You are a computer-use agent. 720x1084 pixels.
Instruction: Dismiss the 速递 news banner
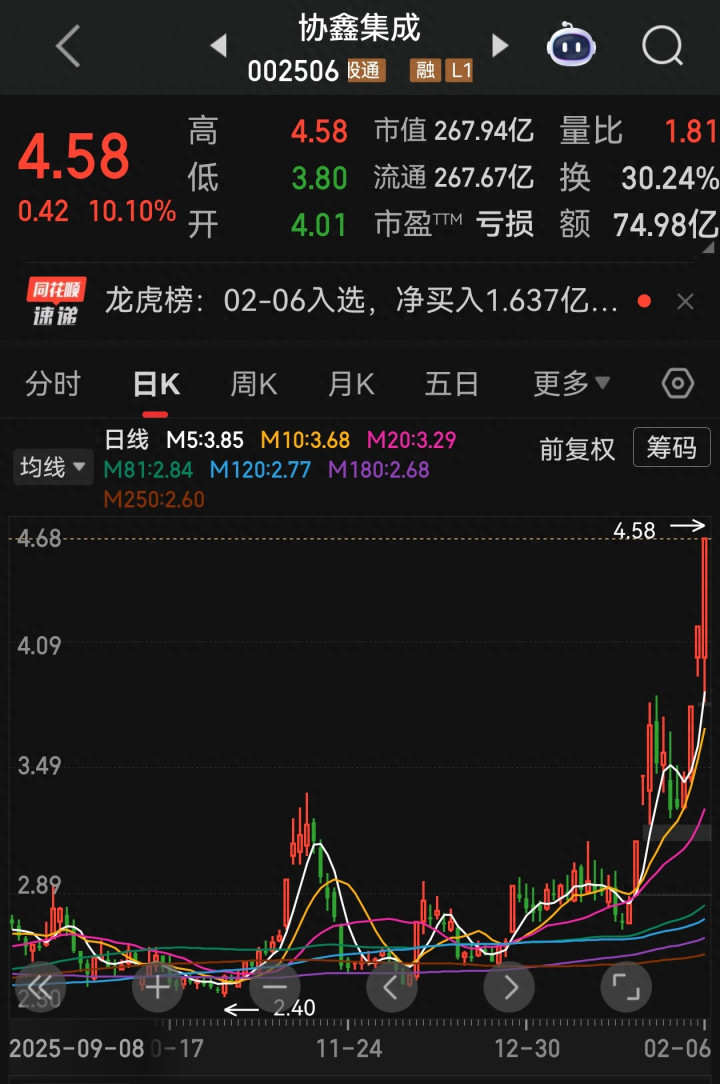pos(685,301)
